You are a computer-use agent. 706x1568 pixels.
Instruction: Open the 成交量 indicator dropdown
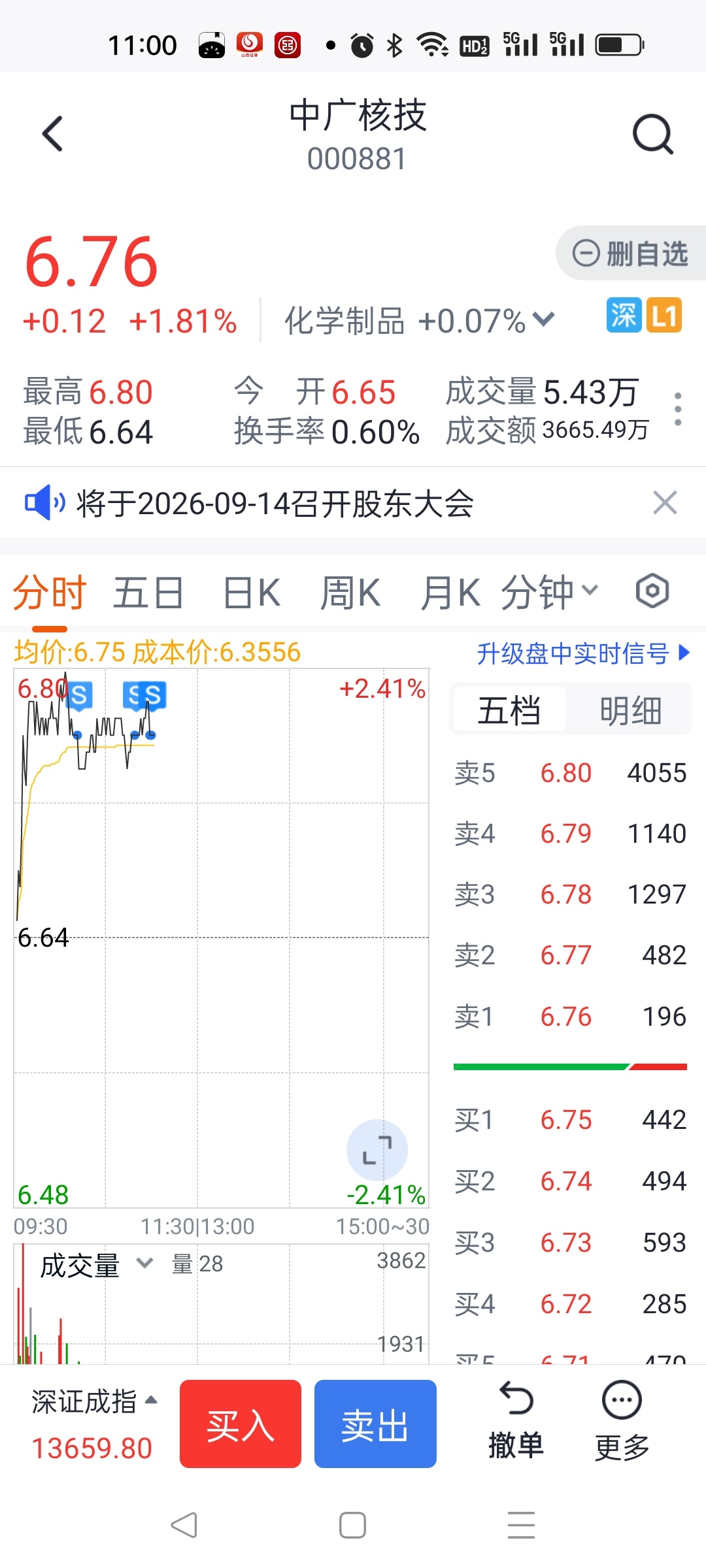pos(97,1266)
